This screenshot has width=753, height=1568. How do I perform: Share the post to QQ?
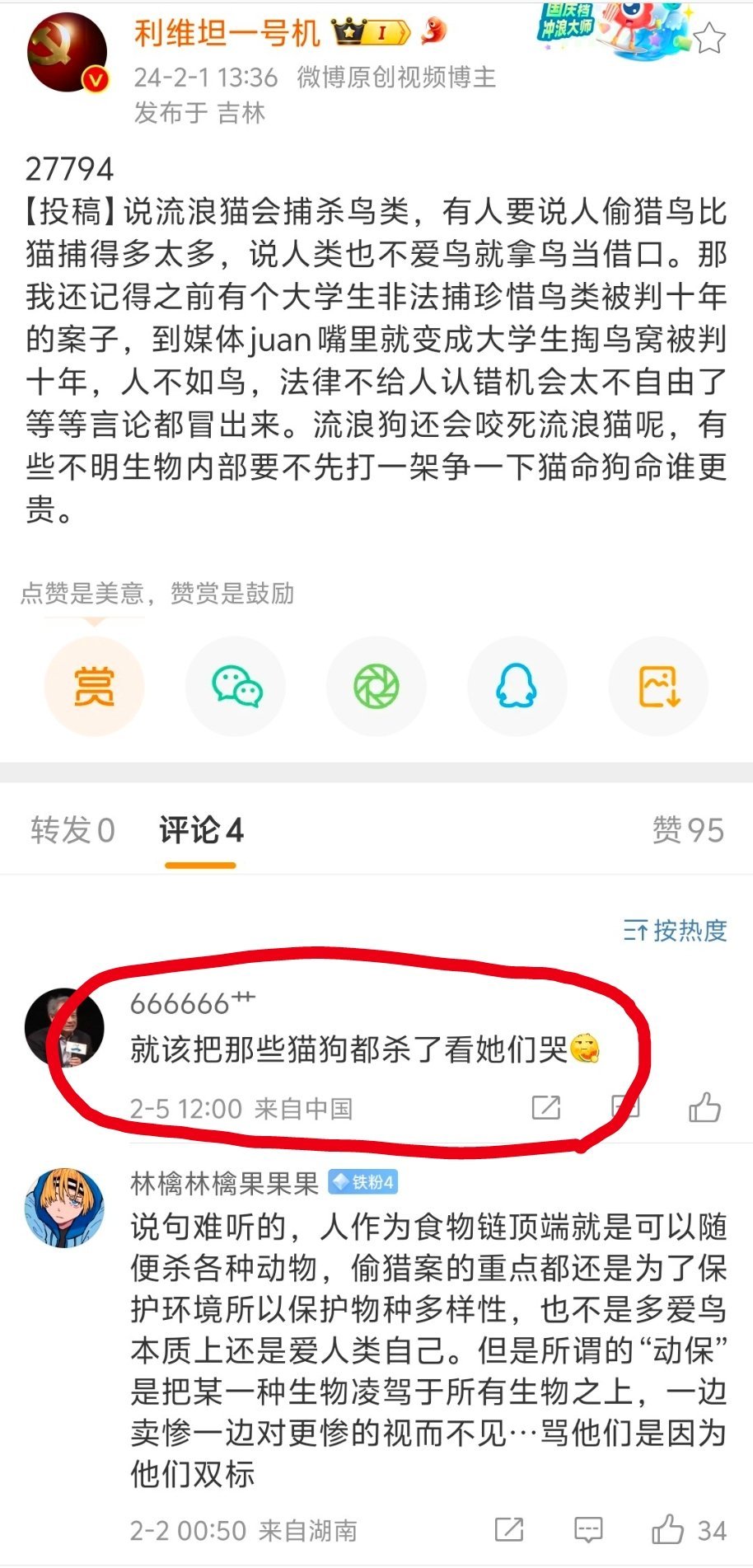517,686
